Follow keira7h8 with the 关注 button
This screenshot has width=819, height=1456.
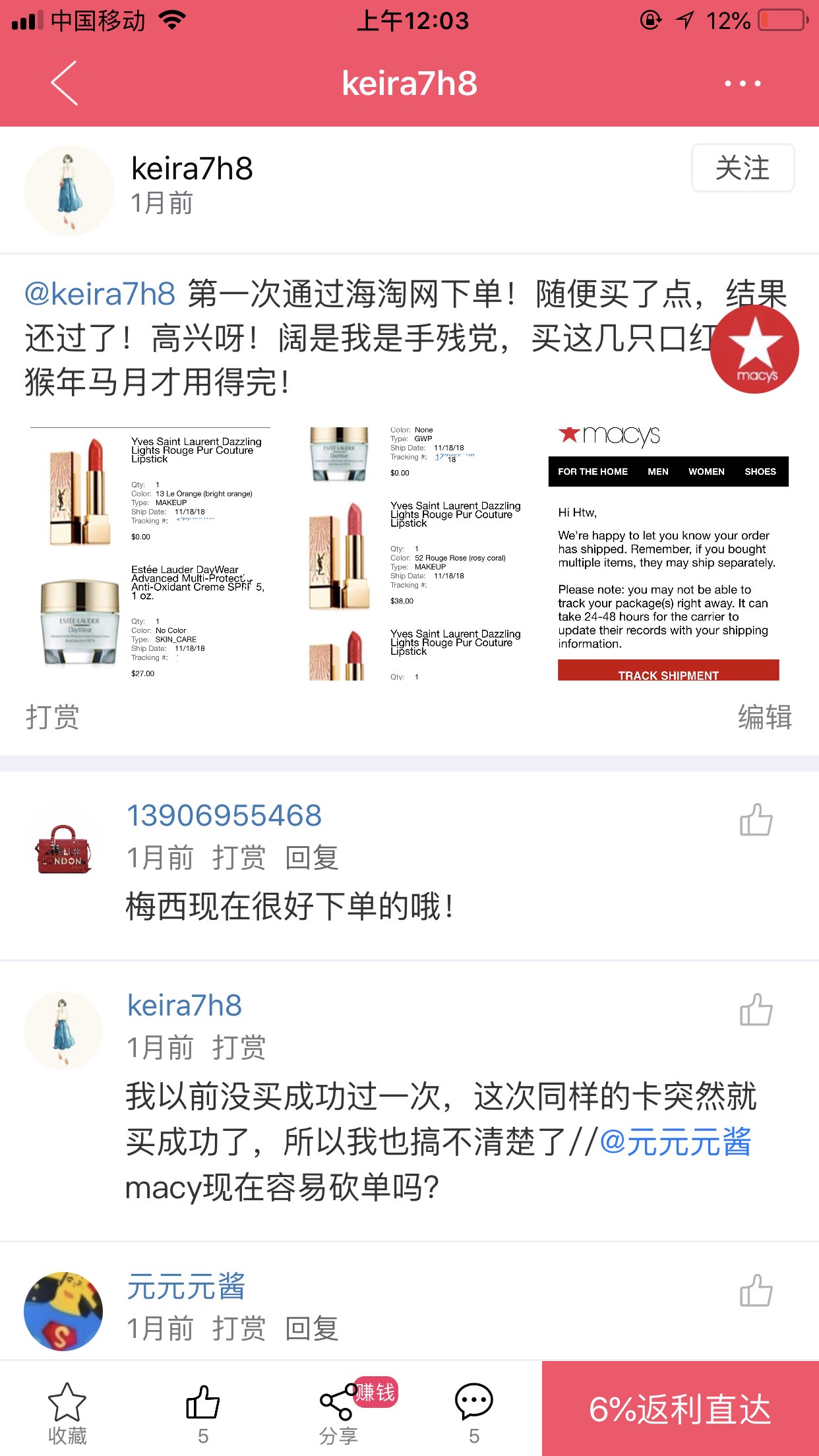(742, 168)
